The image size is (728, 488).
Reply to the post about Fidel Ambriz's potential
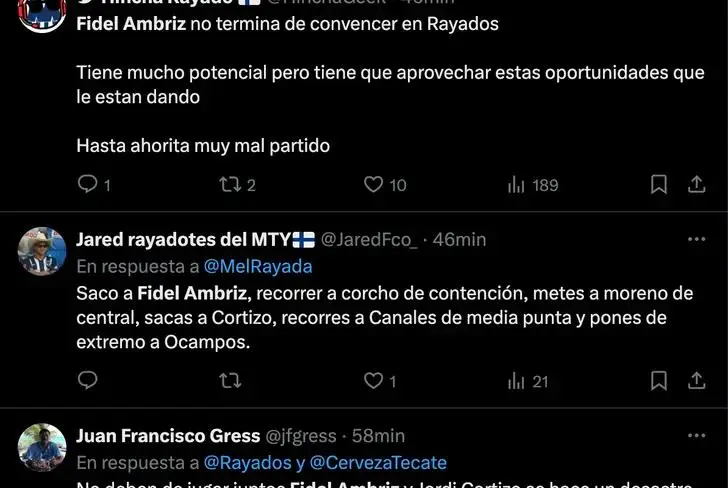[x=88, y=184]
